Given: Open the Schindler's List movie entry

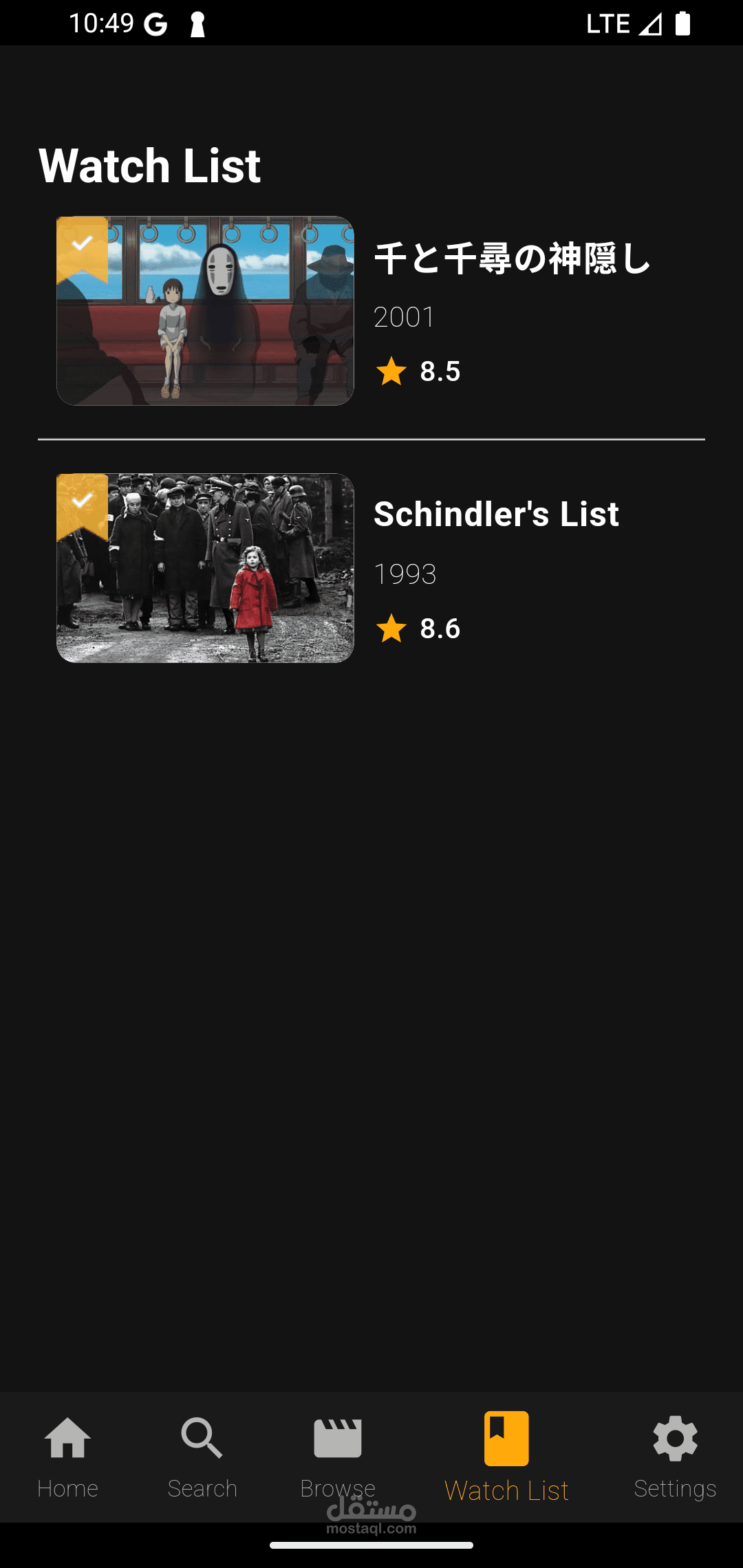Looking at the screenshot, I should 495,514.
